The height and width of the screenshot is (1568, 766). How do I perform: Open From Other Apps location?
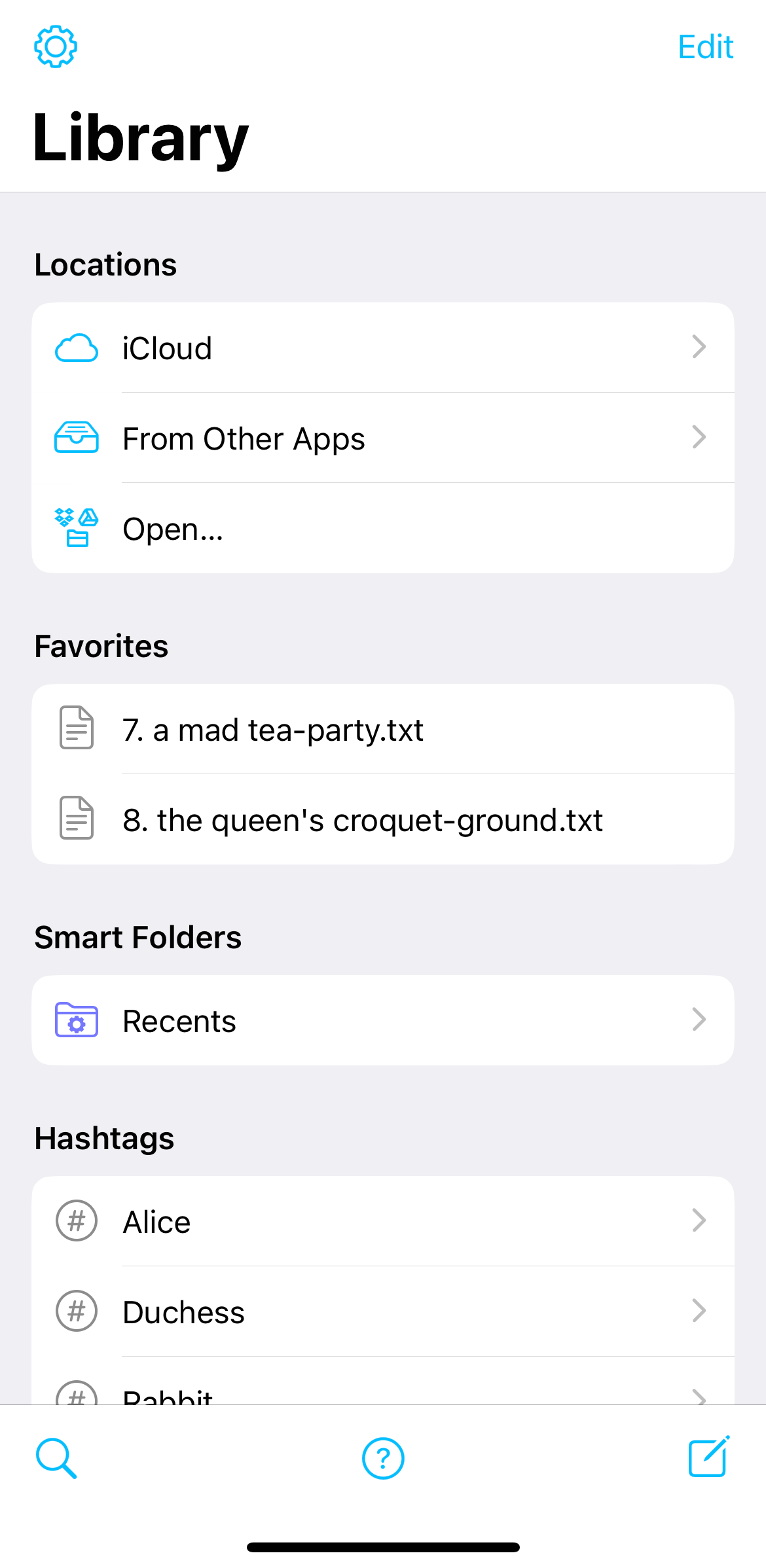[x=382, y=438]
